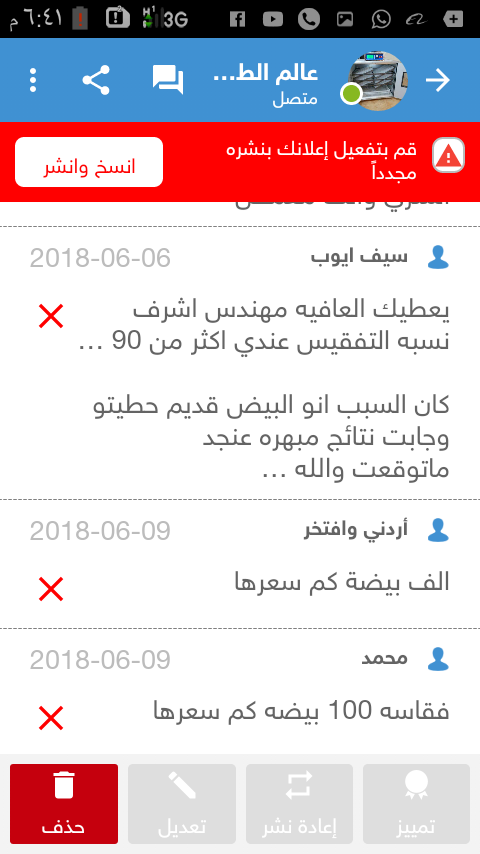This screenshot has height=854, width=480.
Task: Open the chat messages icon
Action: [168, 80]
